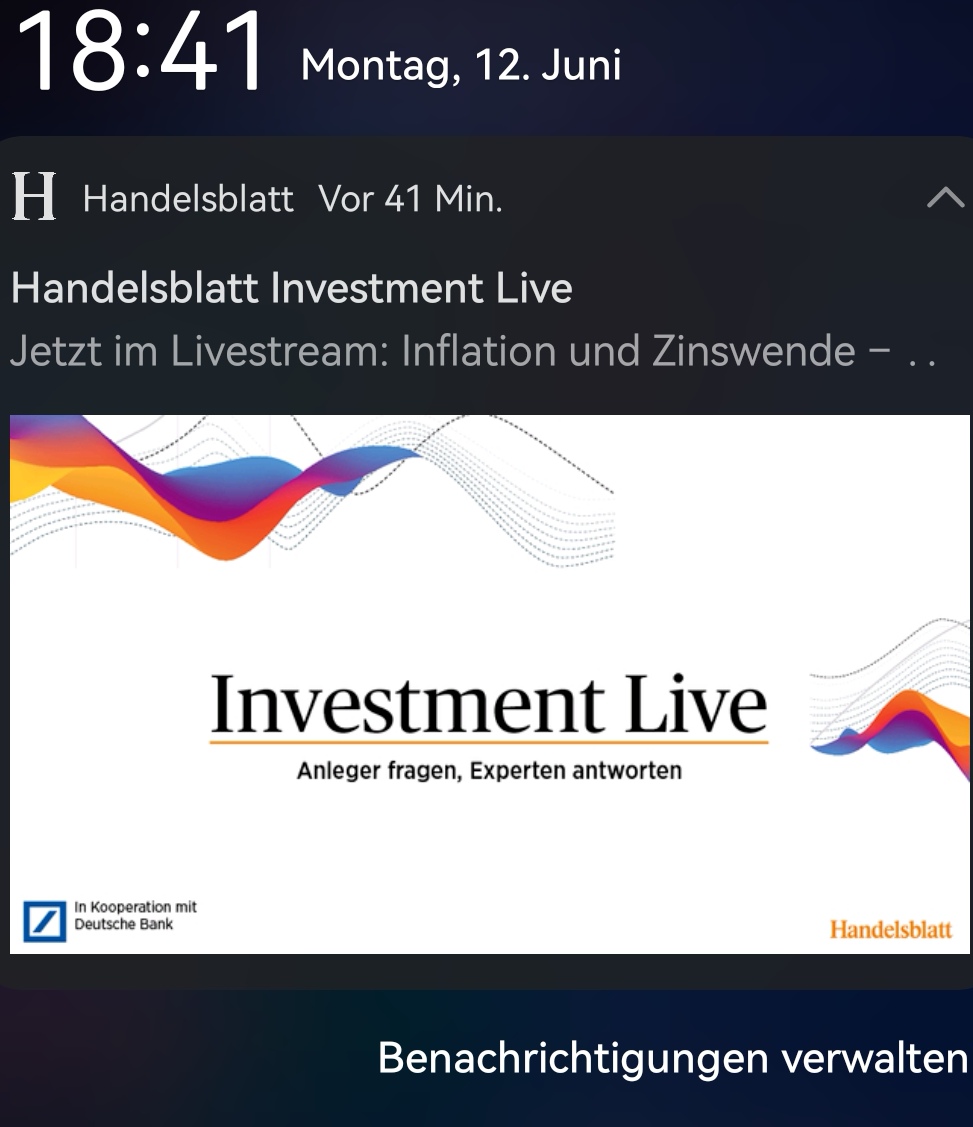This screenshot has width=973, height=1127.
Task: Select the Handelsblatt logo in the banner
Action: pyautogui.click(x=889, y=929)
